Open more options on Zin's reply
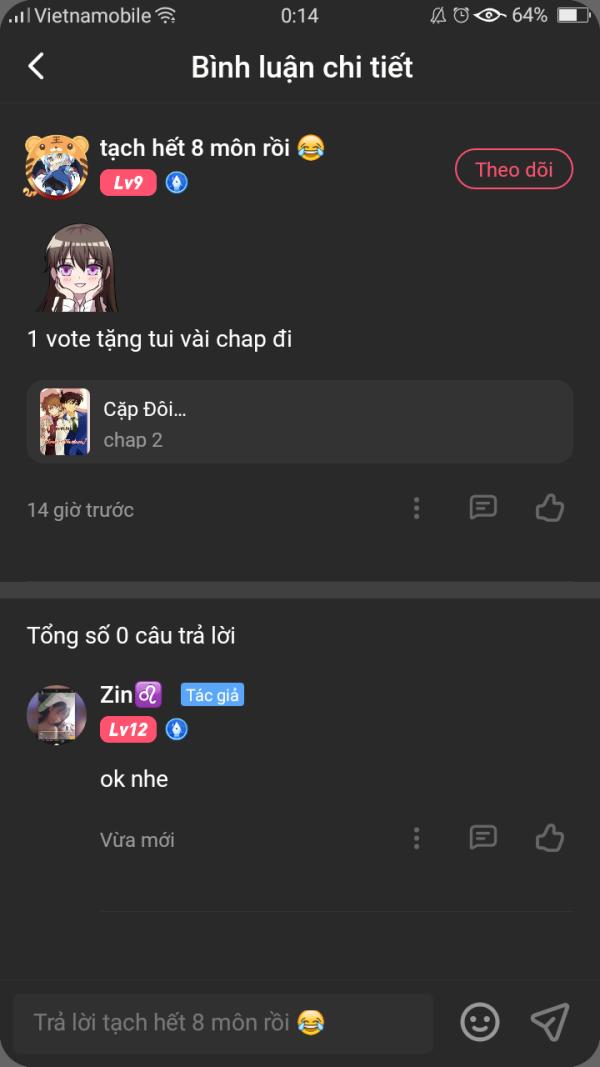Screen dimensions: 600x1067 [417, 838]
